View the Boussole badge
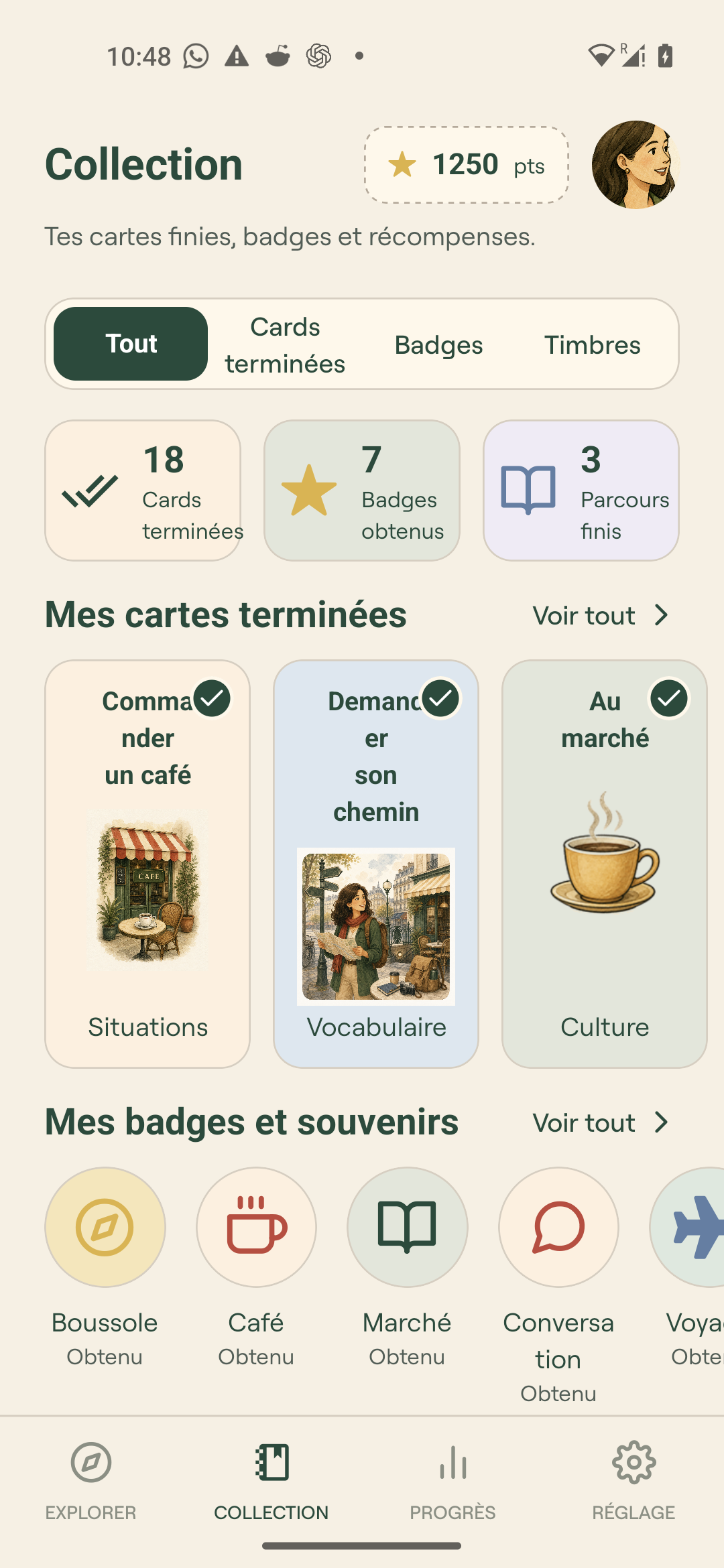This screenshot has width=724, height=1568. point(105,1266)
